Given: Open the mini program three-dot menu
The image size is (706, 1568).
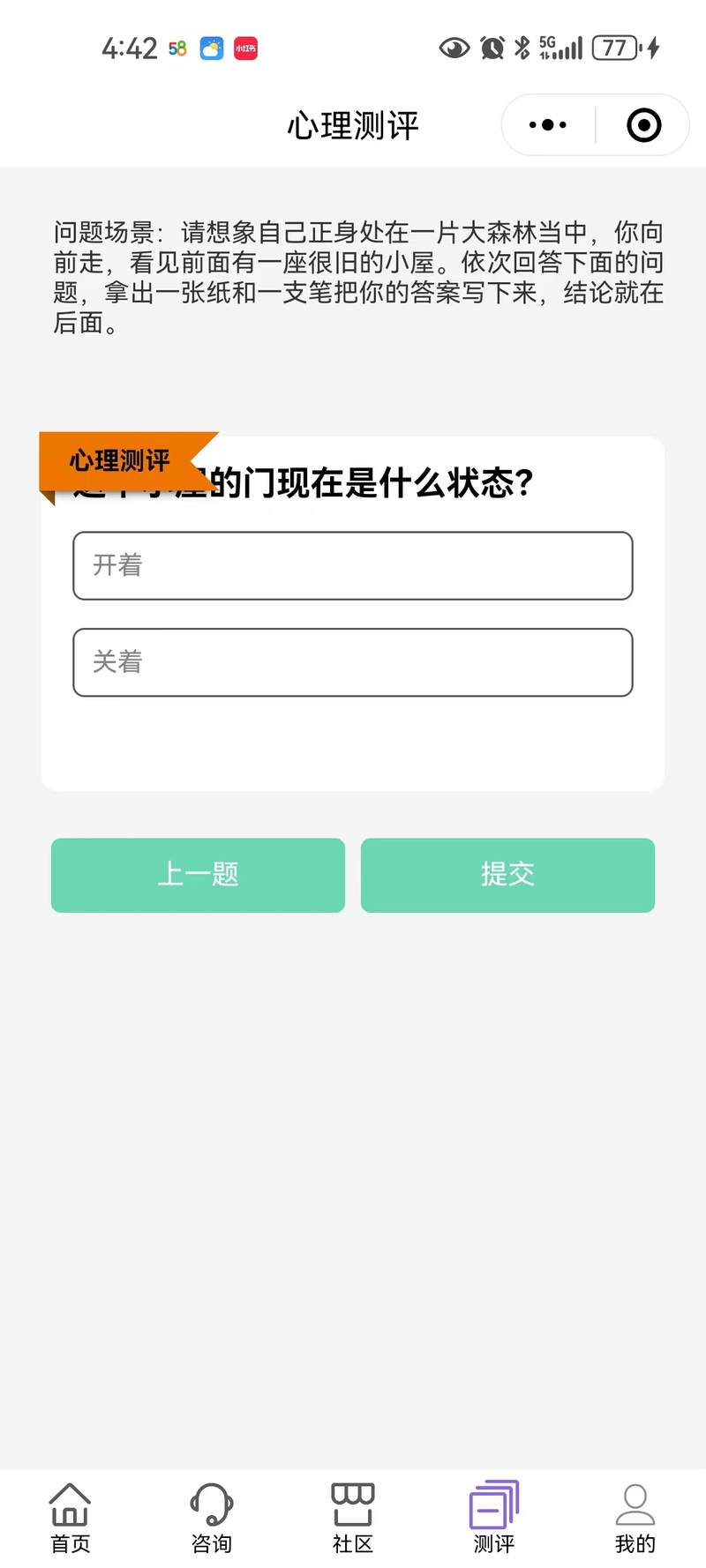Looking at the screenshot, I should click(x=548, y=125).
